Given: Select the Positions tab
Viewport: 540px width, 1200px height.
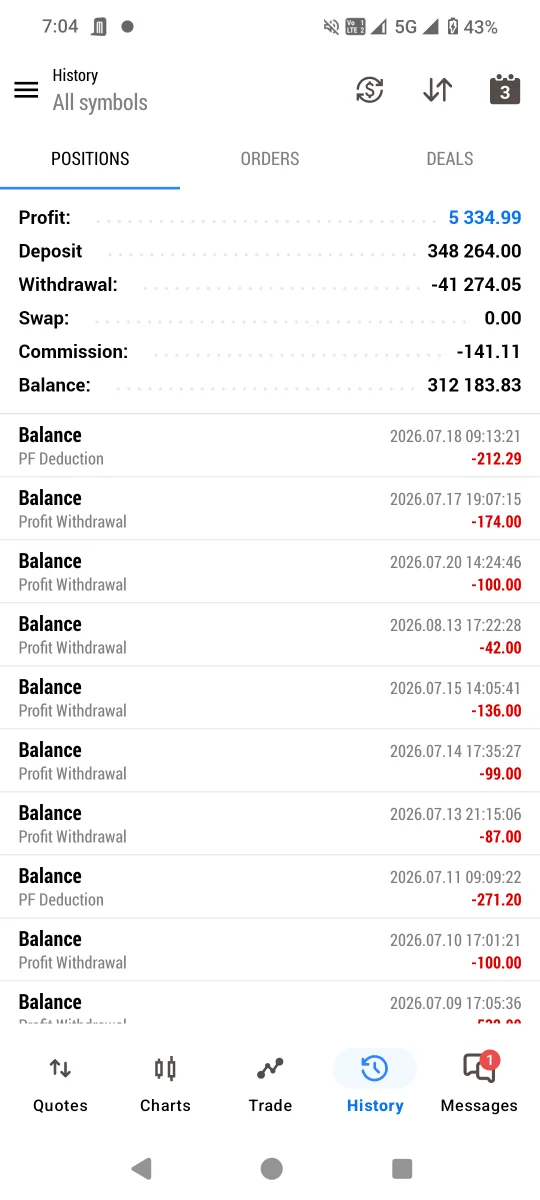Looking at the screenshot, I should (90, 159).
